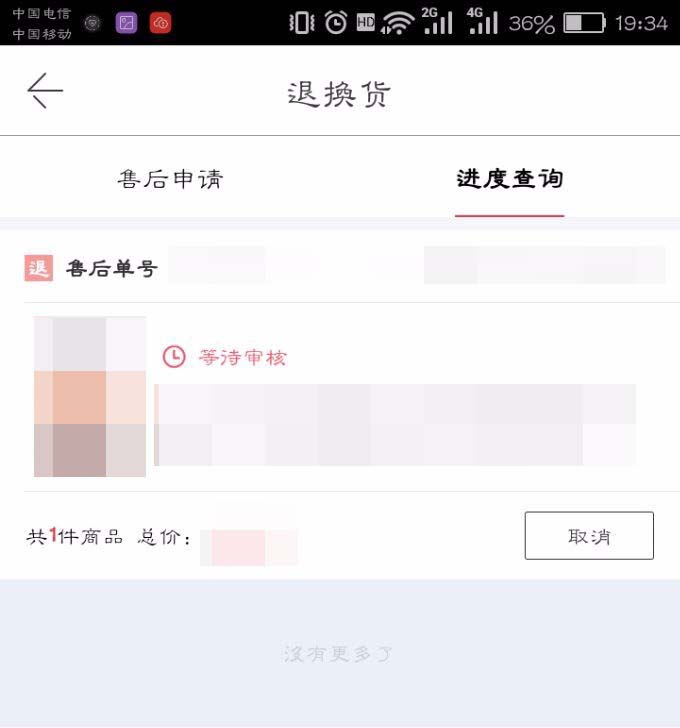The image size is (680, 728).
Task: Tap 取消 to cancel the after-sales request
Action: click(x=589, y=536)
